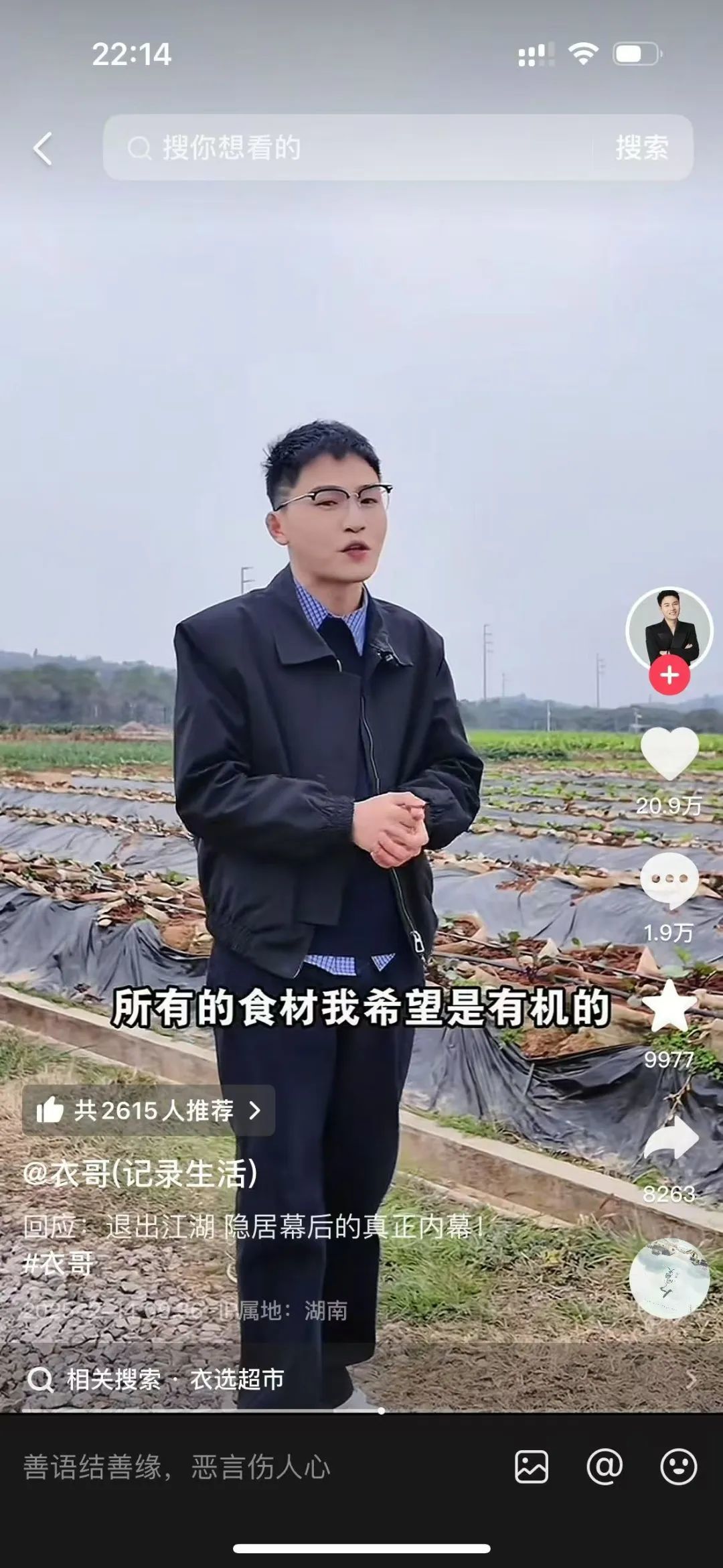Open the spinning music disc
Viewport: 723px width, 1568px height.
669,1278
